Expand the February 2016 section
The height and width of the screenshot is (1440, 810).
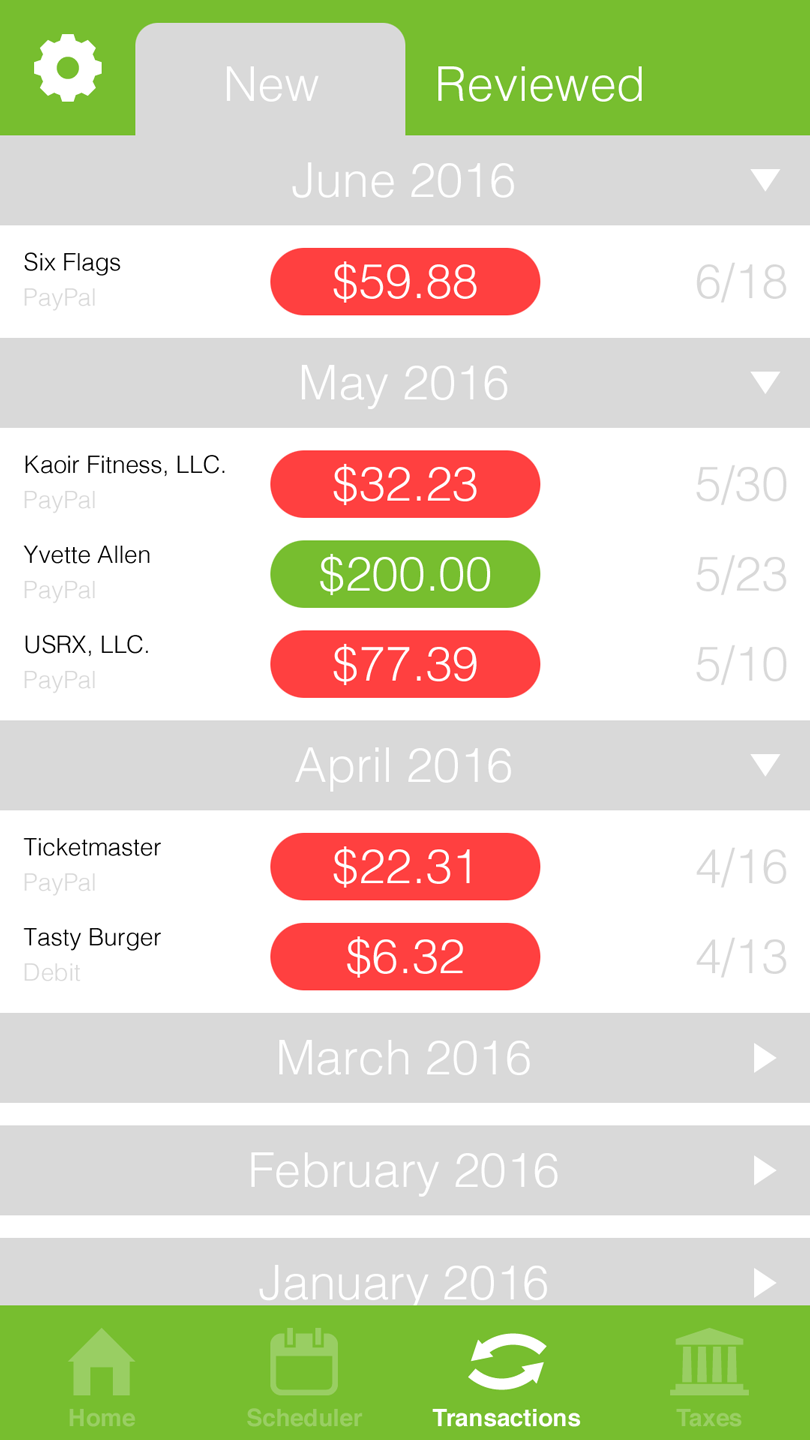[405, 1170]
